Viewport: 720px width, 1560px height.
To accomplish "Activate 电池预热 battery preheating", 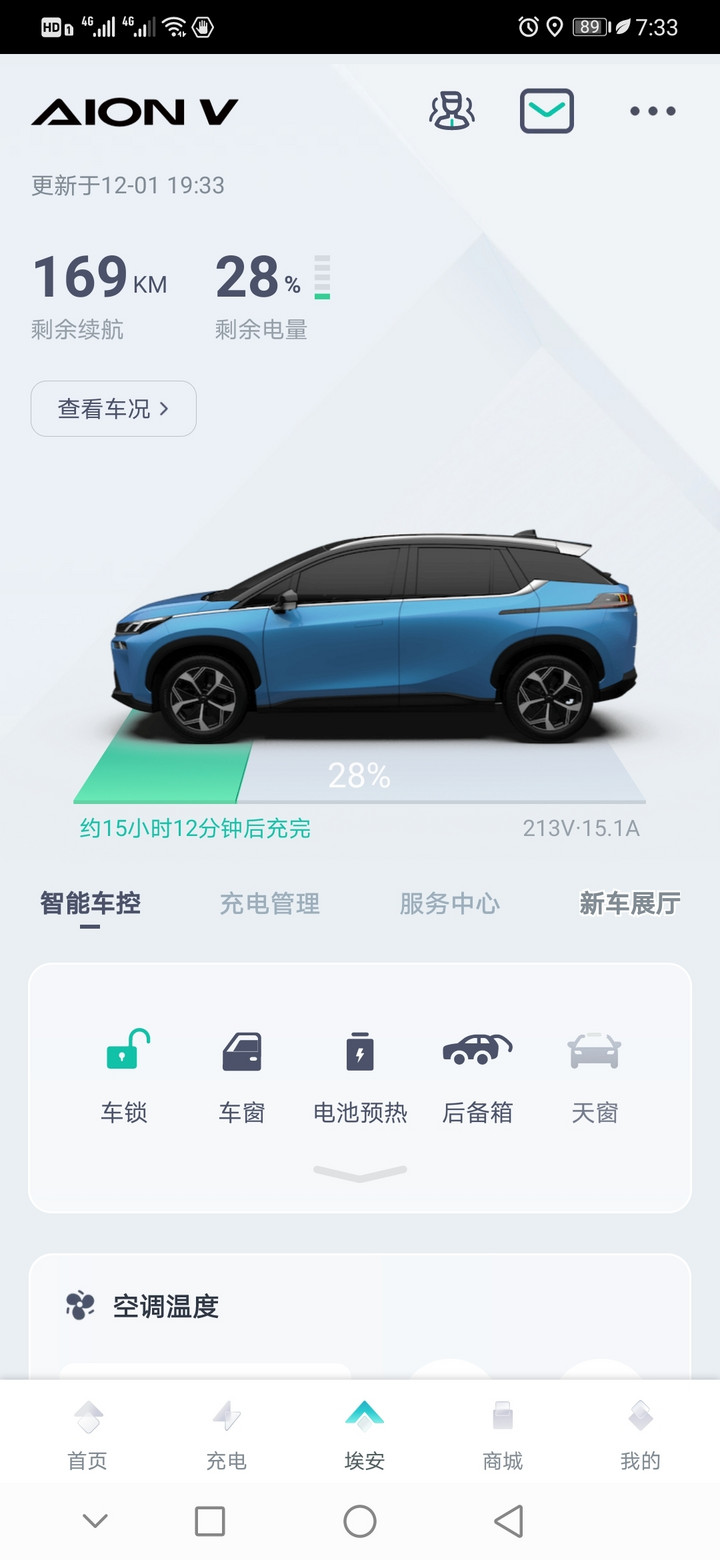I will (360, 1076).
